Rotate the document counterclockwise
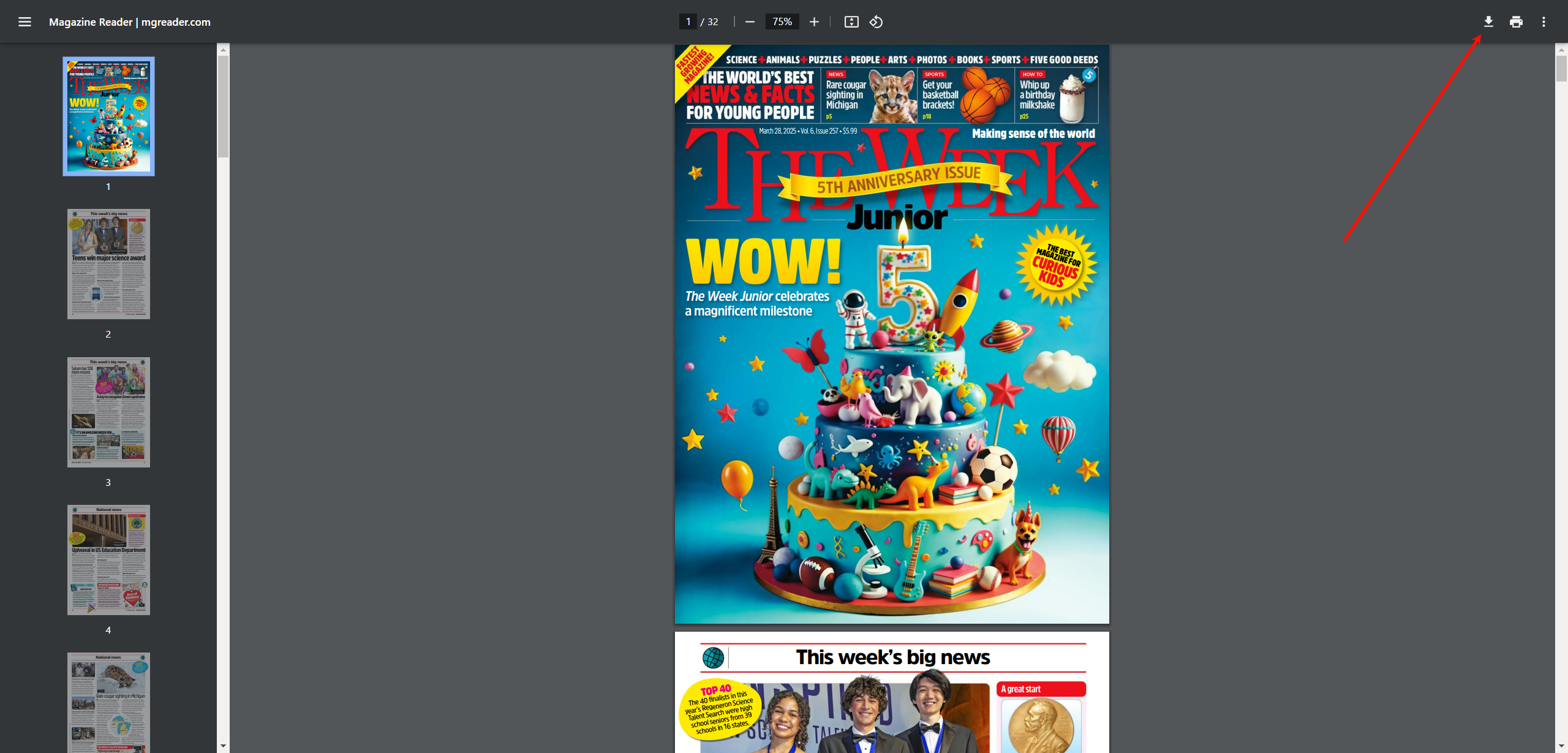 tap(876, 22)
